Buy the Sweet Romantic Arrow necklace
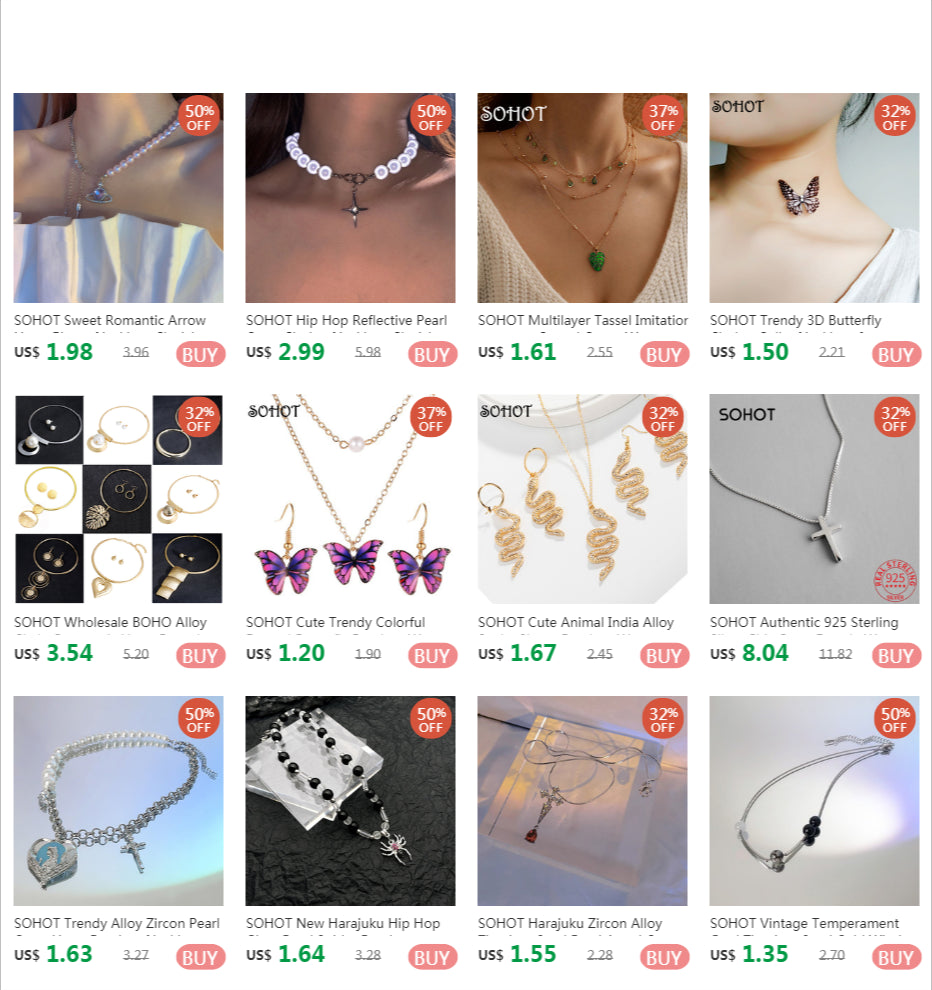This screenshot has height=990, width=932. point(200,354)
